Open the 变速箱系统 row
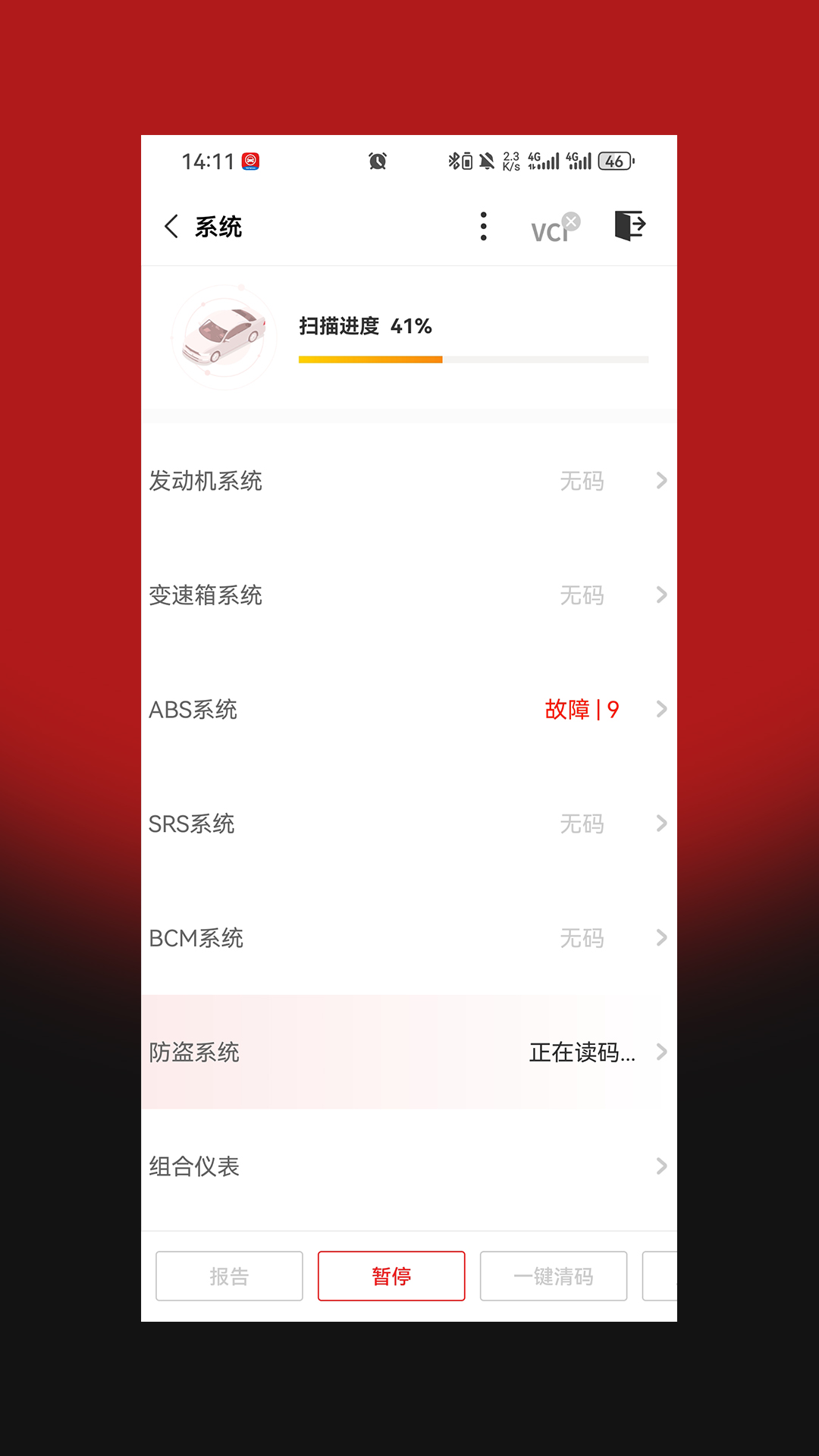The width and height of the screenshot is (819, 1456). click(x=409, y=595)
